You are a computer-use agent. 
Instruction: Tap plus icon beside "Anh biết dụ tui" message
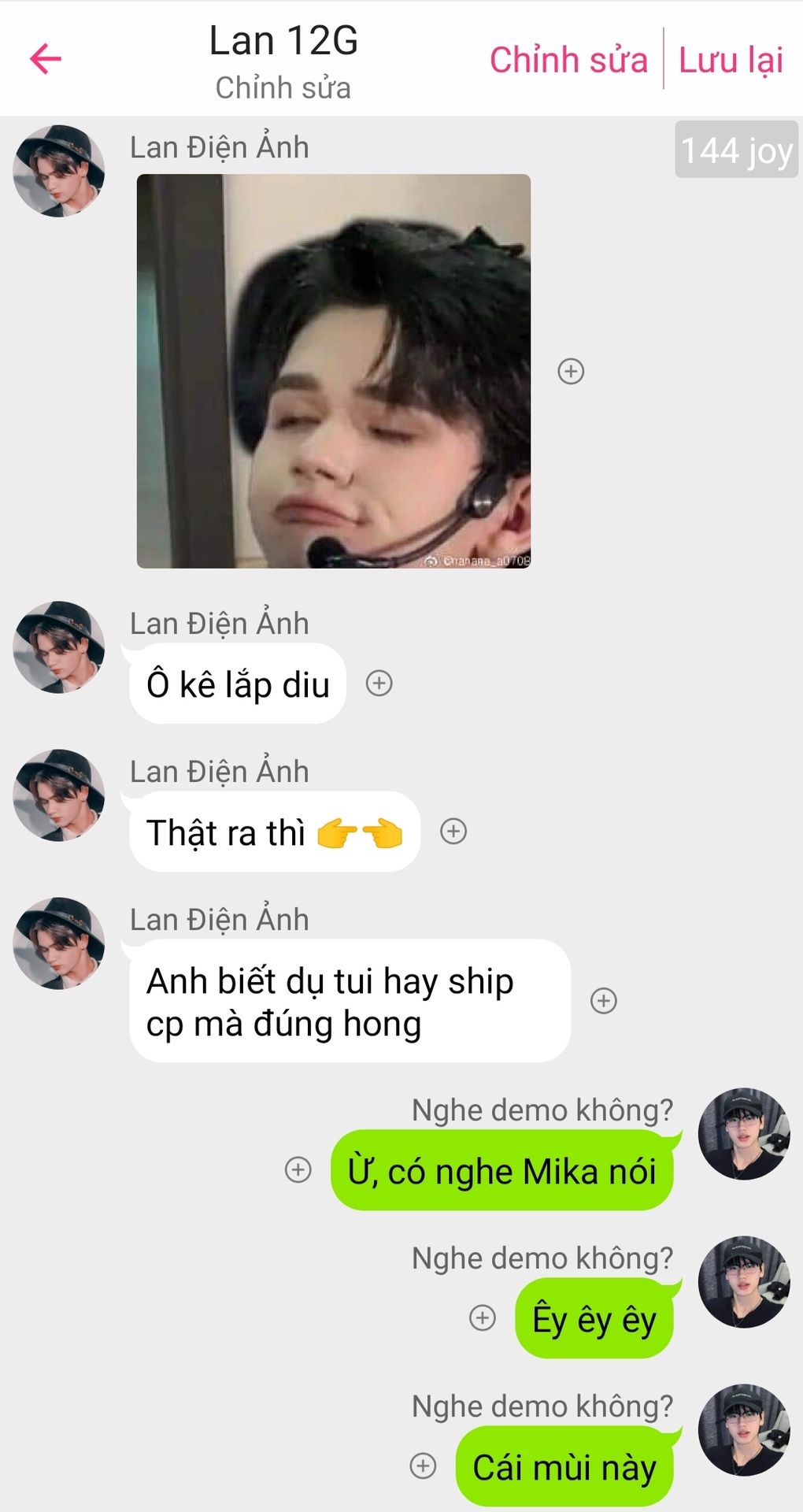[x=604, y=1001]
